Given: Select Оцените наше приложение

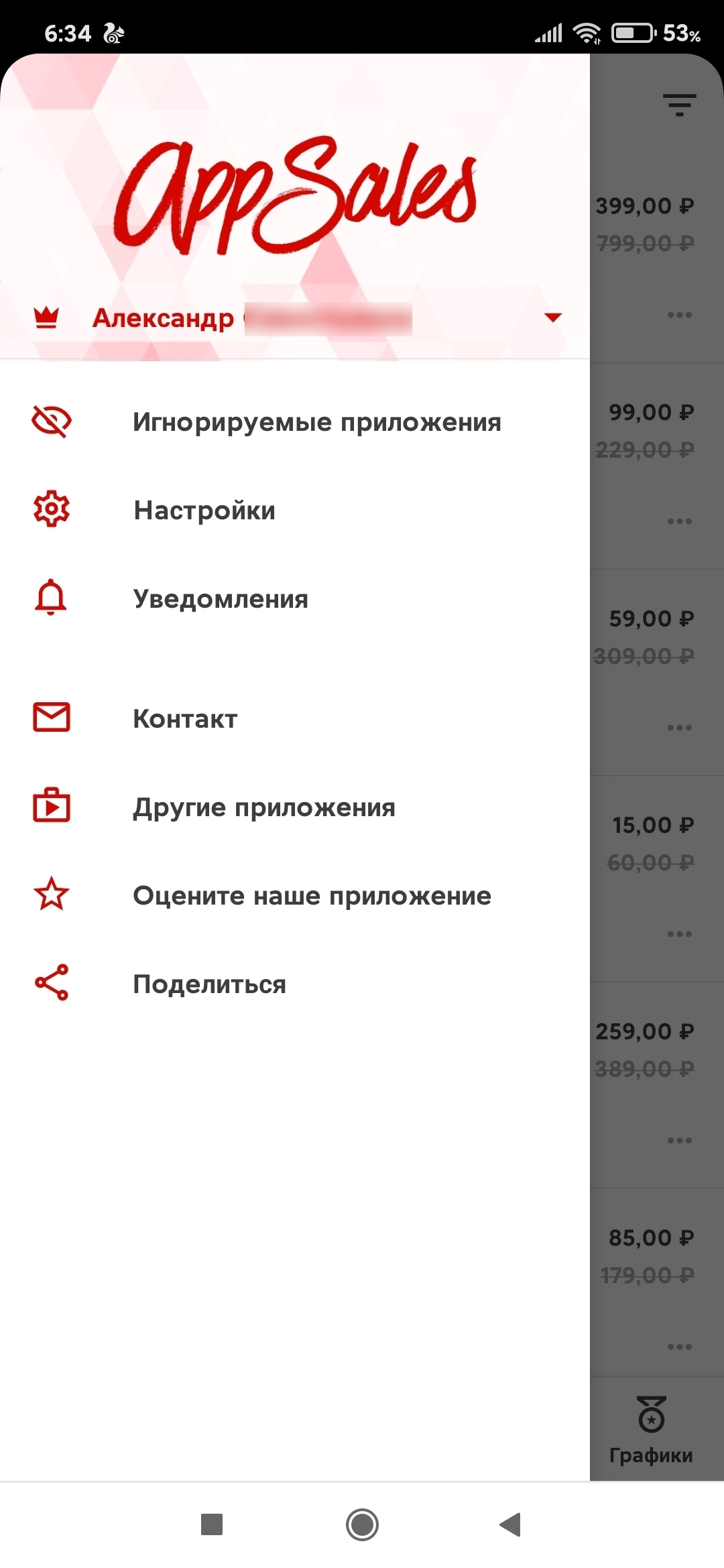Looking at the screenshot, I should pos(312,896).
